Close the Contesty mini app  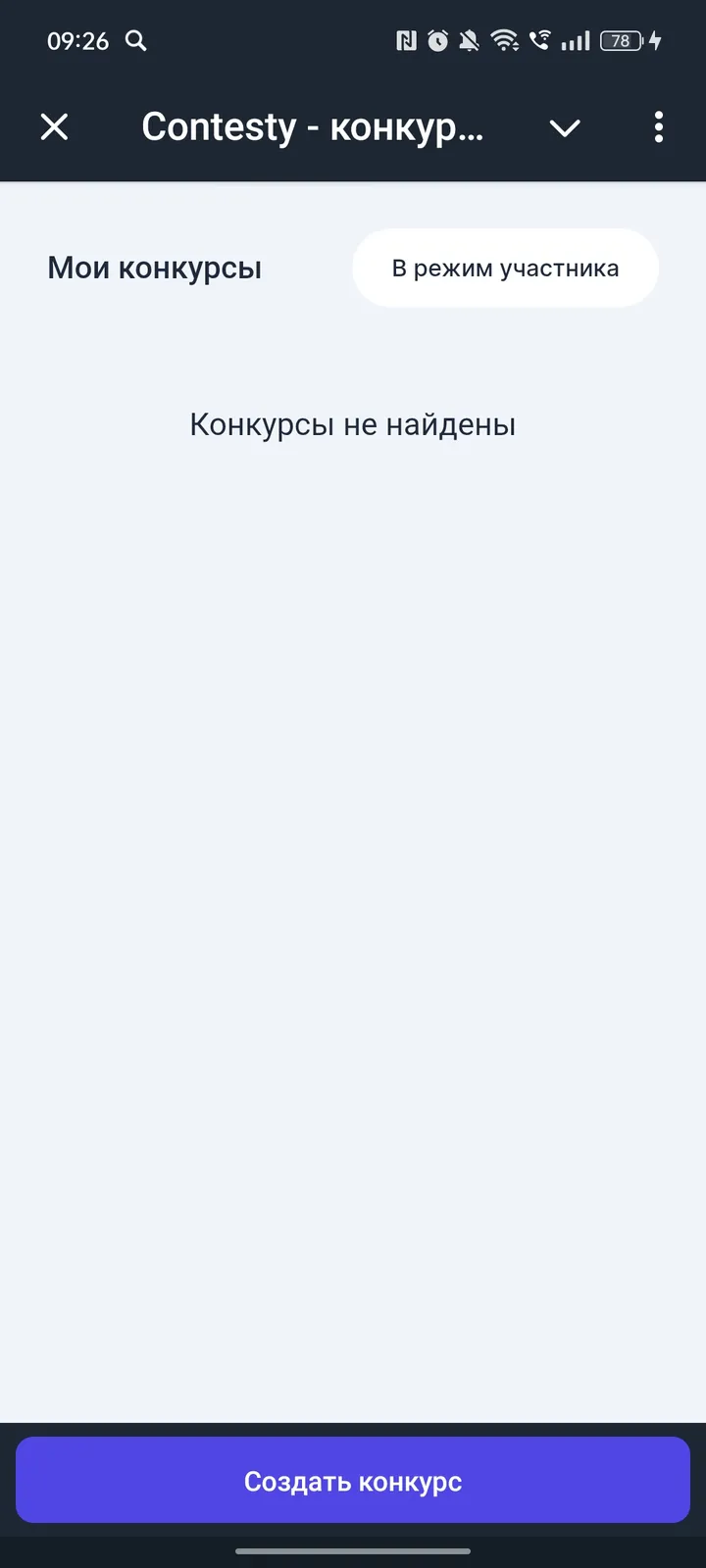coord(55,126)
